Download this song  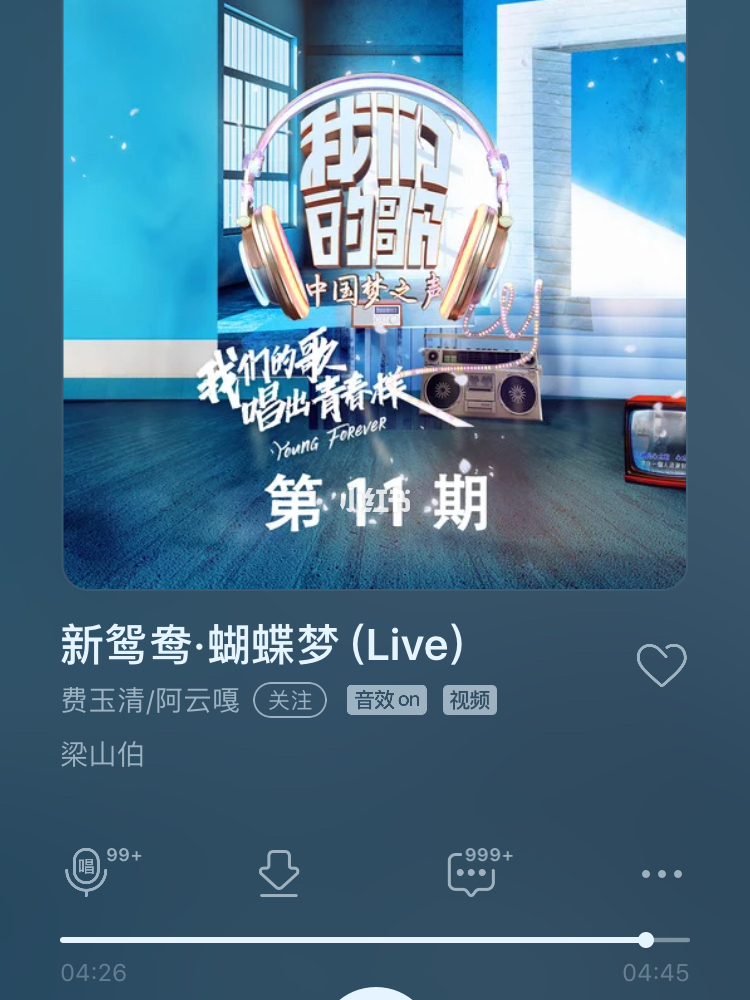tap(279, 873)
